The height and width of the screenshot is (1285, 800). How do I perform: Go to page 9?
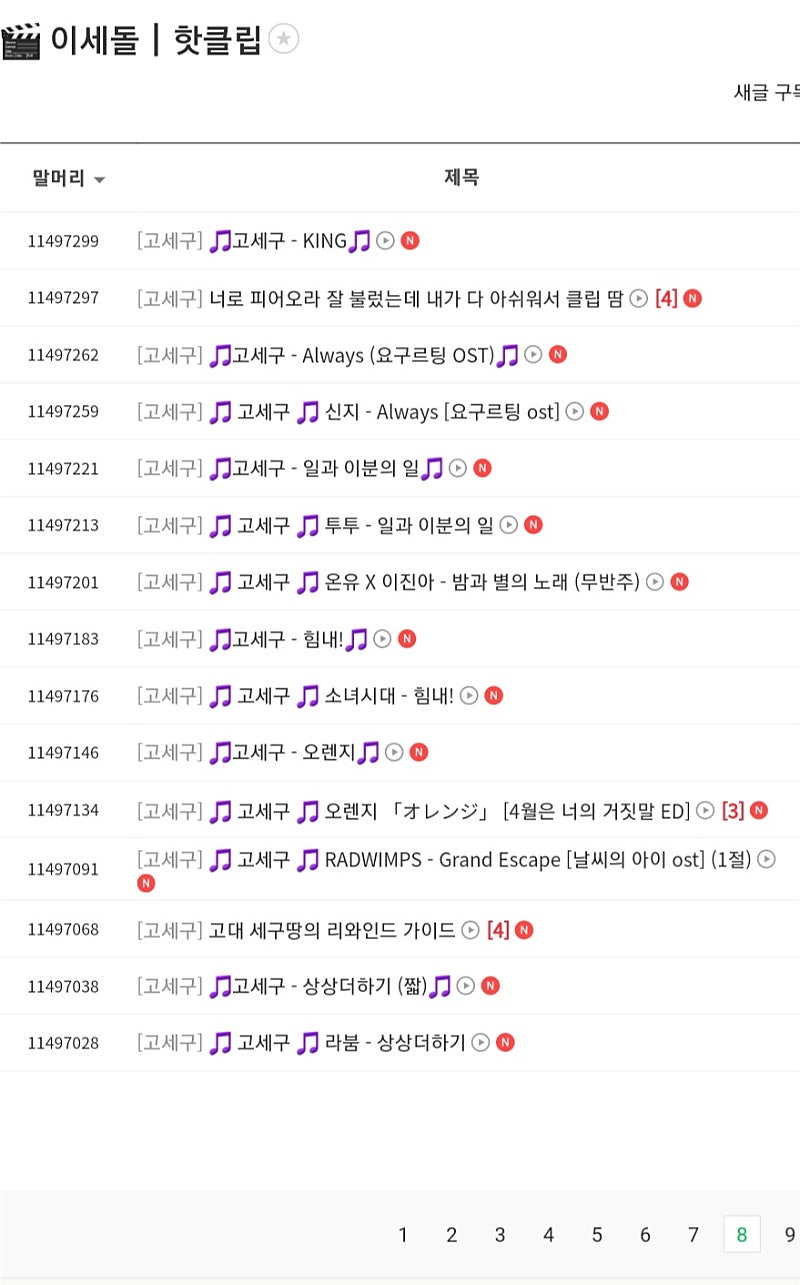pyautogui.click(x=789, y=1235)
